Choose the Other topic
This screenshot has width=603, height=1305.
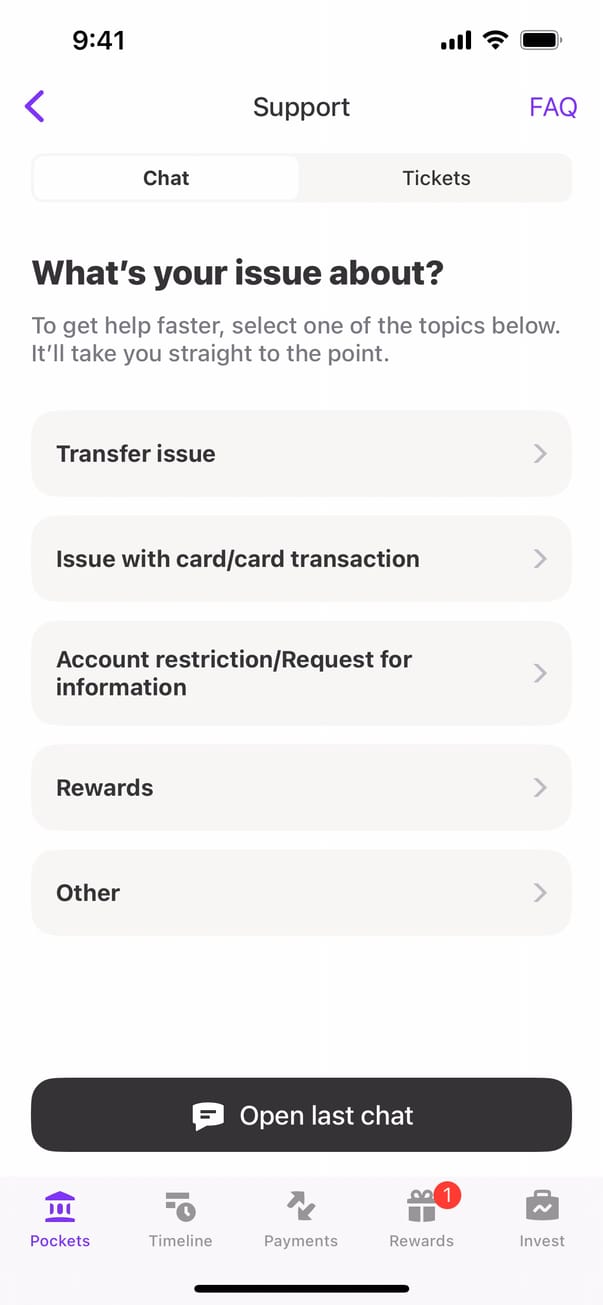(x=301, y=893)
